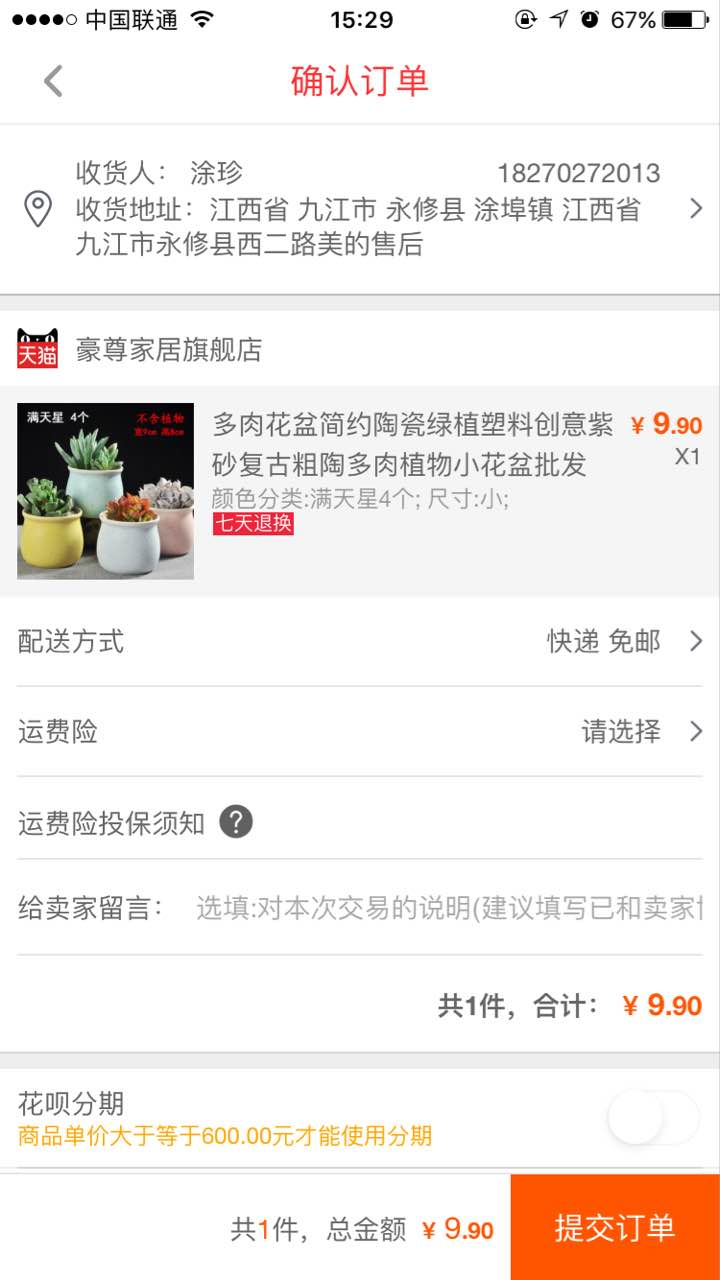Toggle the 花呗分期 installment switch
Screen dimensions: 720x1280
(x=652, y=1118)
